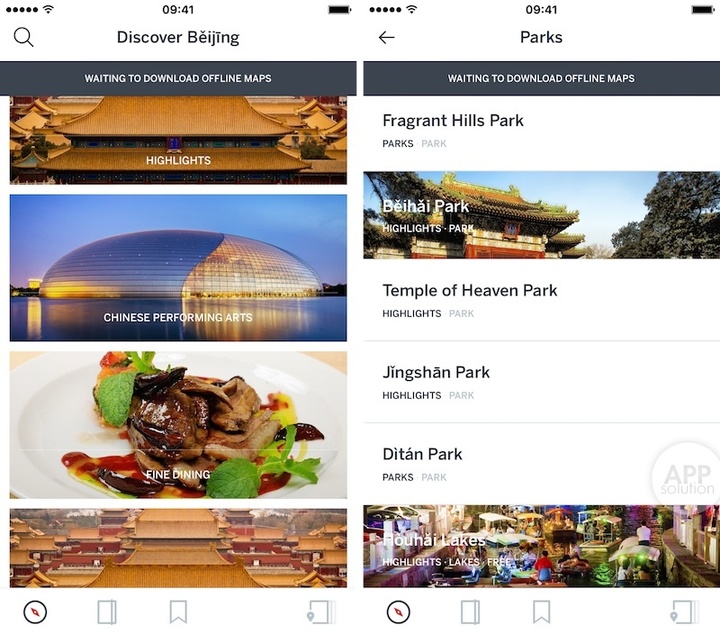Go back from the Parks list

[386, 38]
